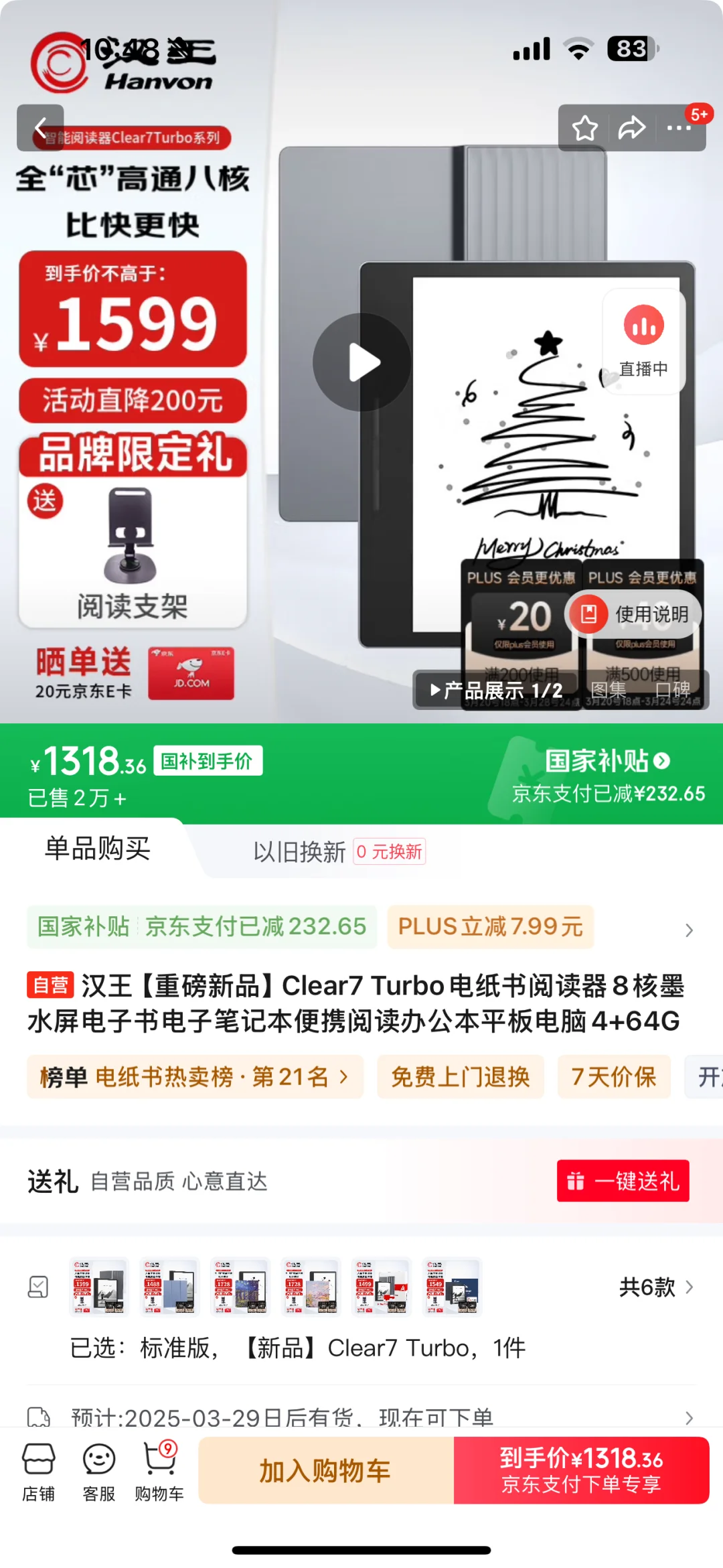Switch to the 图集 gallery tab
Image resolution: width=723 pixels, height=1568 pixels.
pyautogui.click(x=608, y=690)
